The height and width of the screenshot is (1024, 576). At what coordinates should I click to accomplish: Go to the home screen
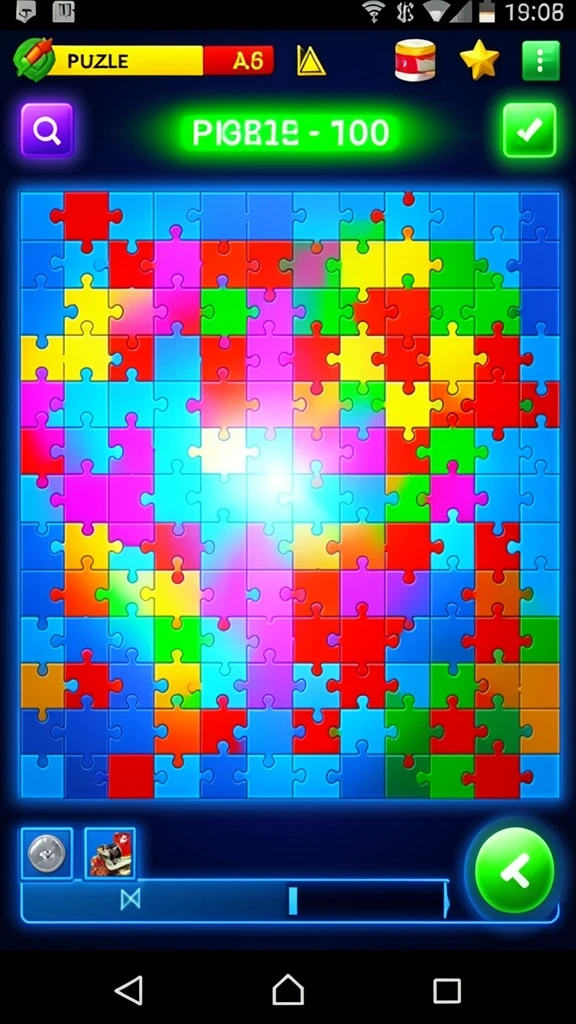[x=288, y=989]
